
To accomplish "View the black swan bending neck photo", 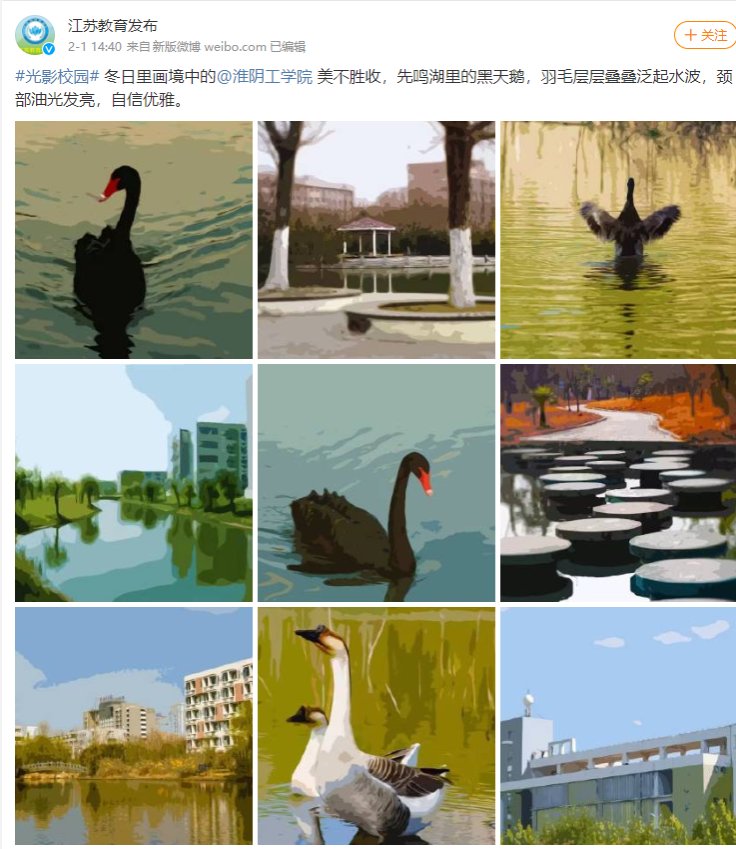I will pyautogui.click(x=376, y=483).
